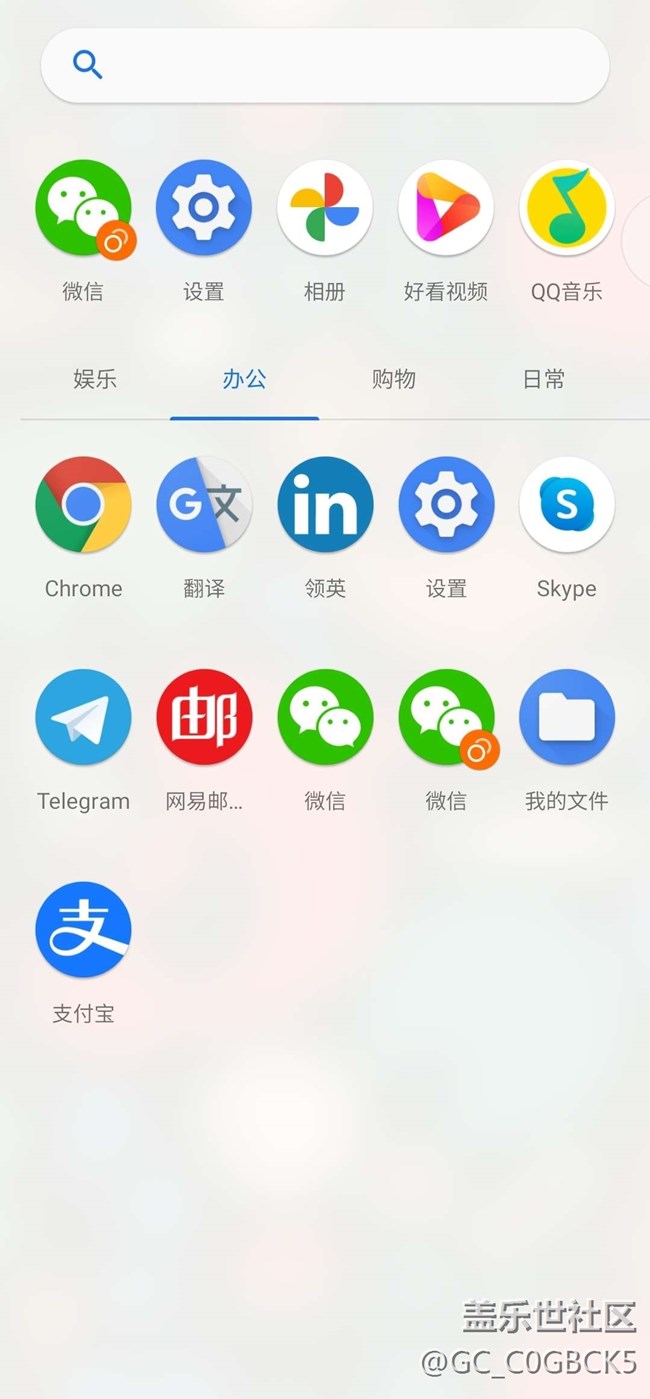Open the 相册 photos app
The image size is (650, 1399).
click(325, 208)
